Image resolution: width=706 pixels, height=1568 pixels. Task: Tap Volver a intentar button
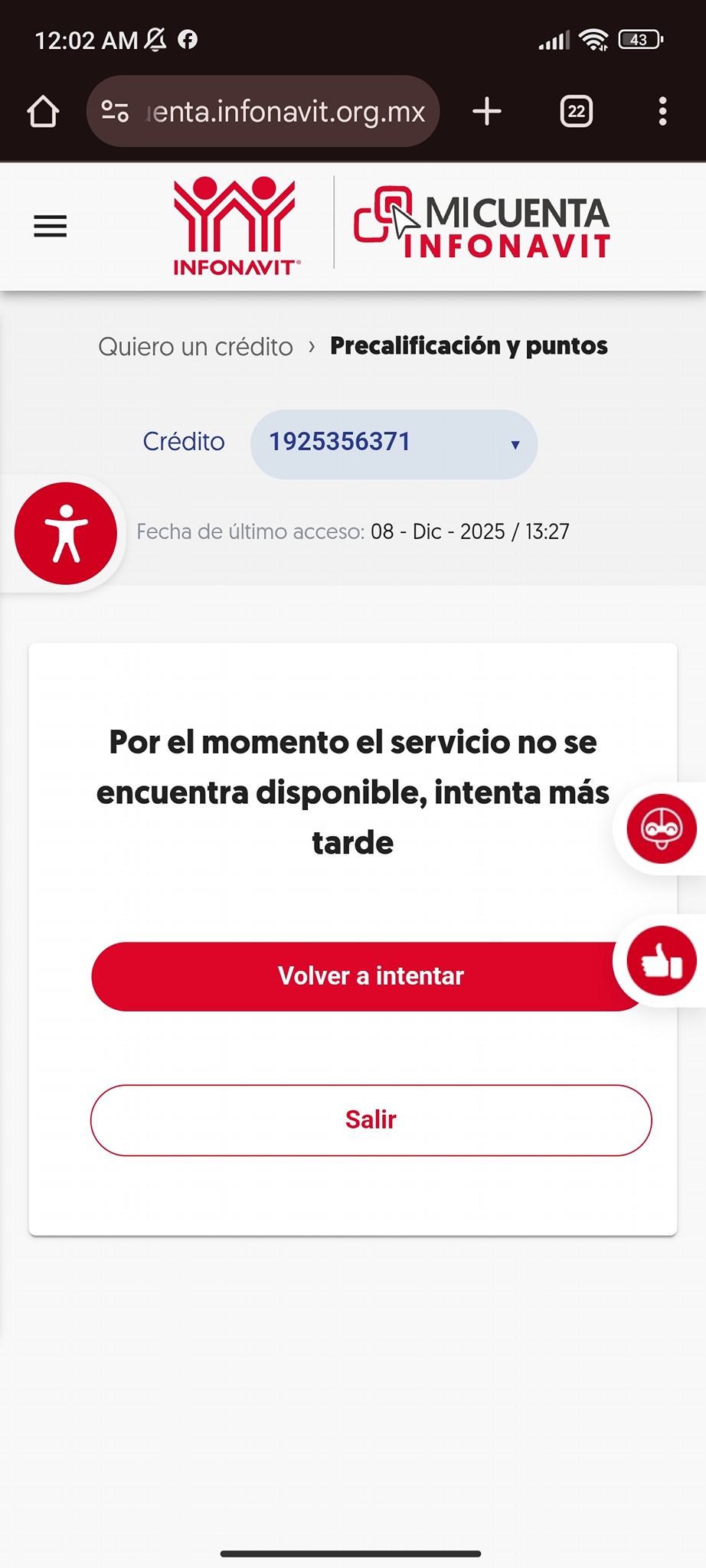[x=371, y=976]
